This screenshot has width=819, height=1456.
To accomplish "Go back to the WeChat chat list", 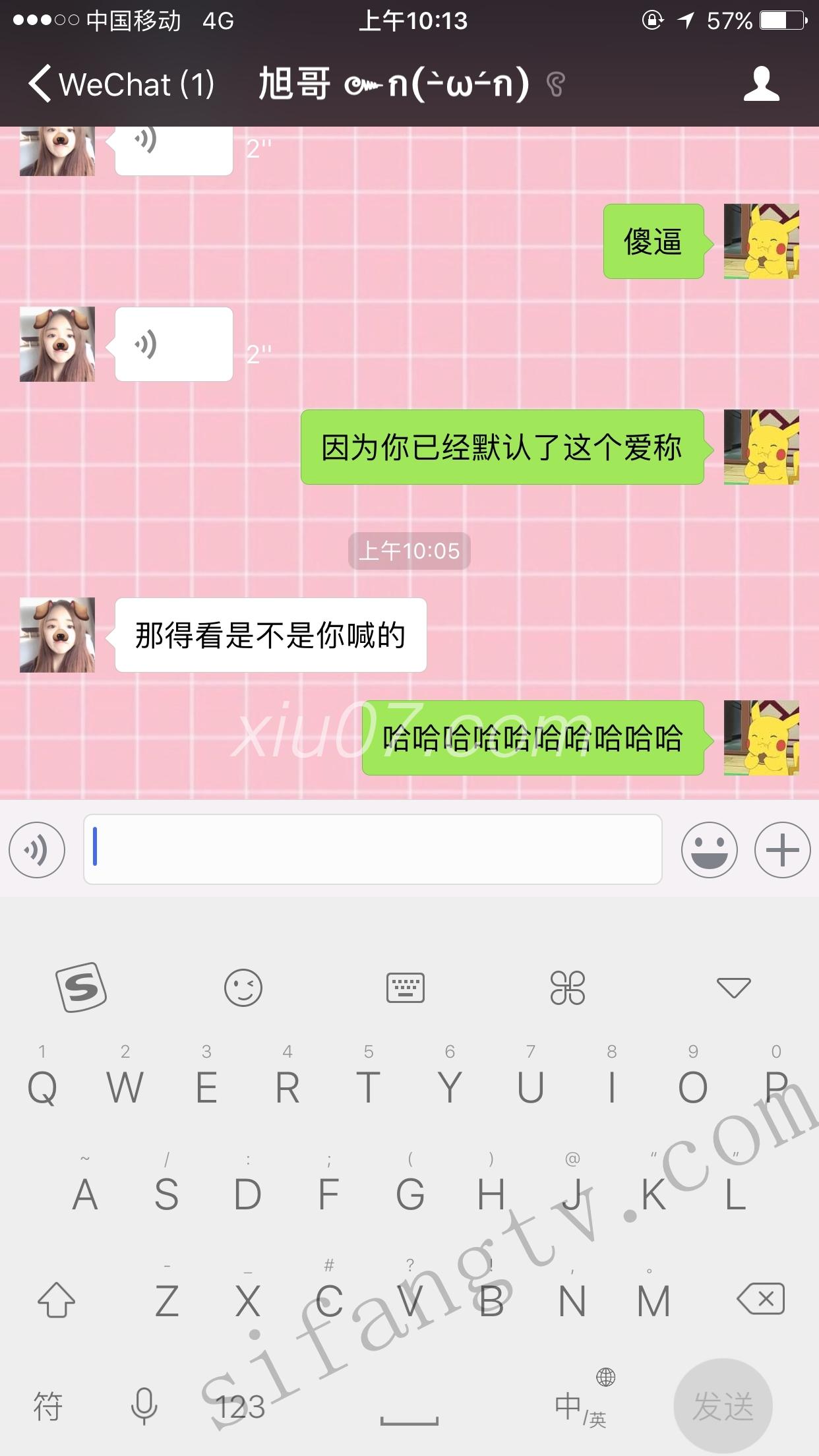I will tap(119, 84).
